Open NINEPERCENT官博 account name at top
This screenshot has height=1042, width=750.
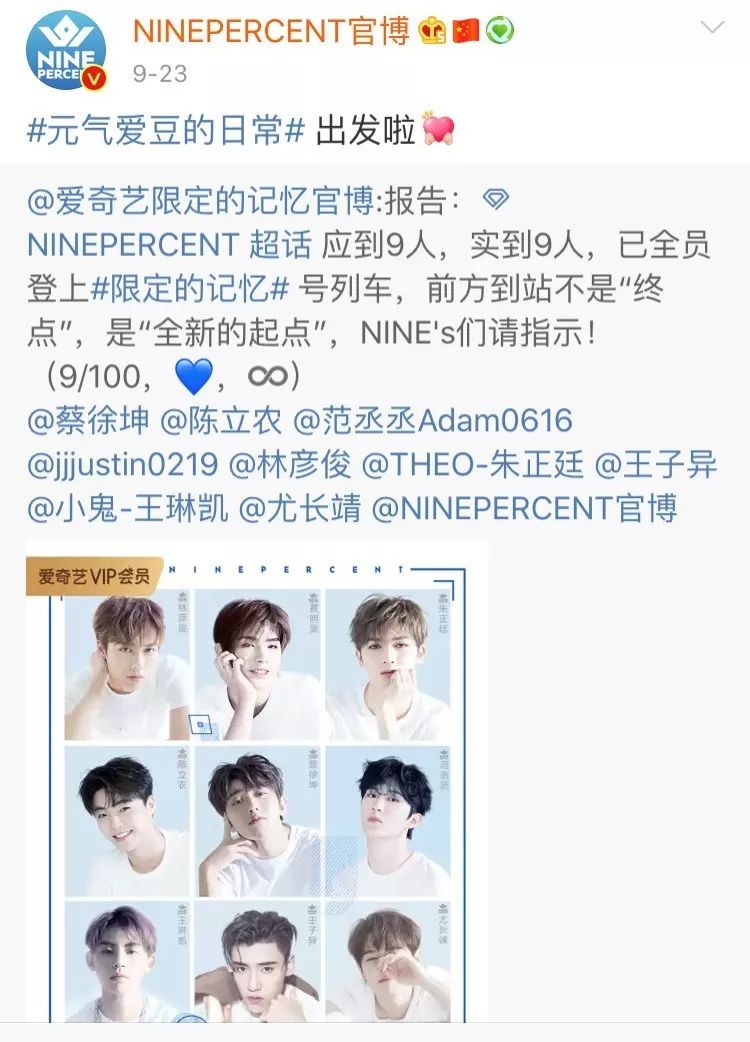[x=271, y=31]
